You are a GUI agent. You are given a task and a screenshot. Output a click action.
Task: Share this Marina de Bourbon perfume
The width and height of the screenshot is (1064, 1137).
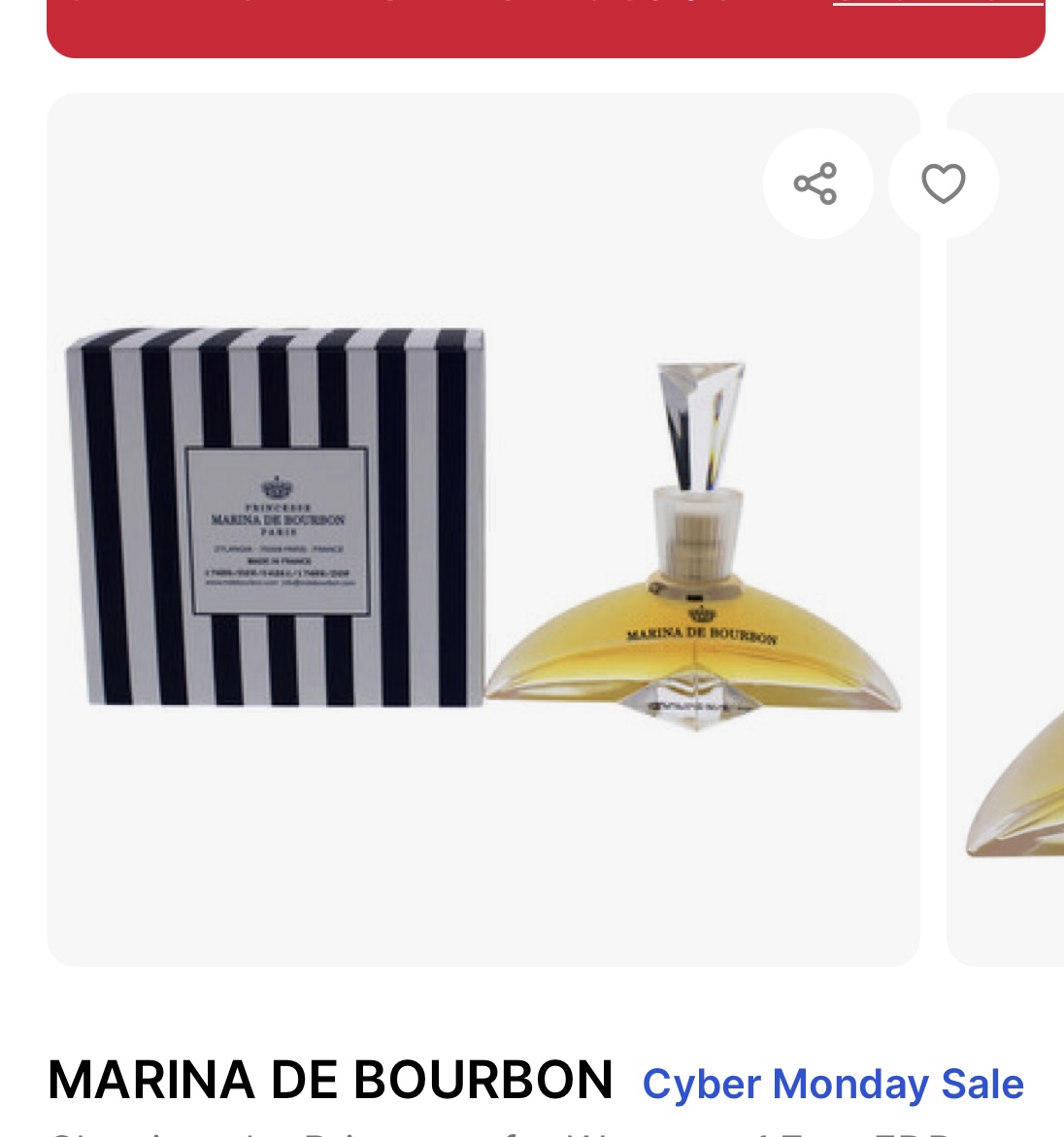816,184
